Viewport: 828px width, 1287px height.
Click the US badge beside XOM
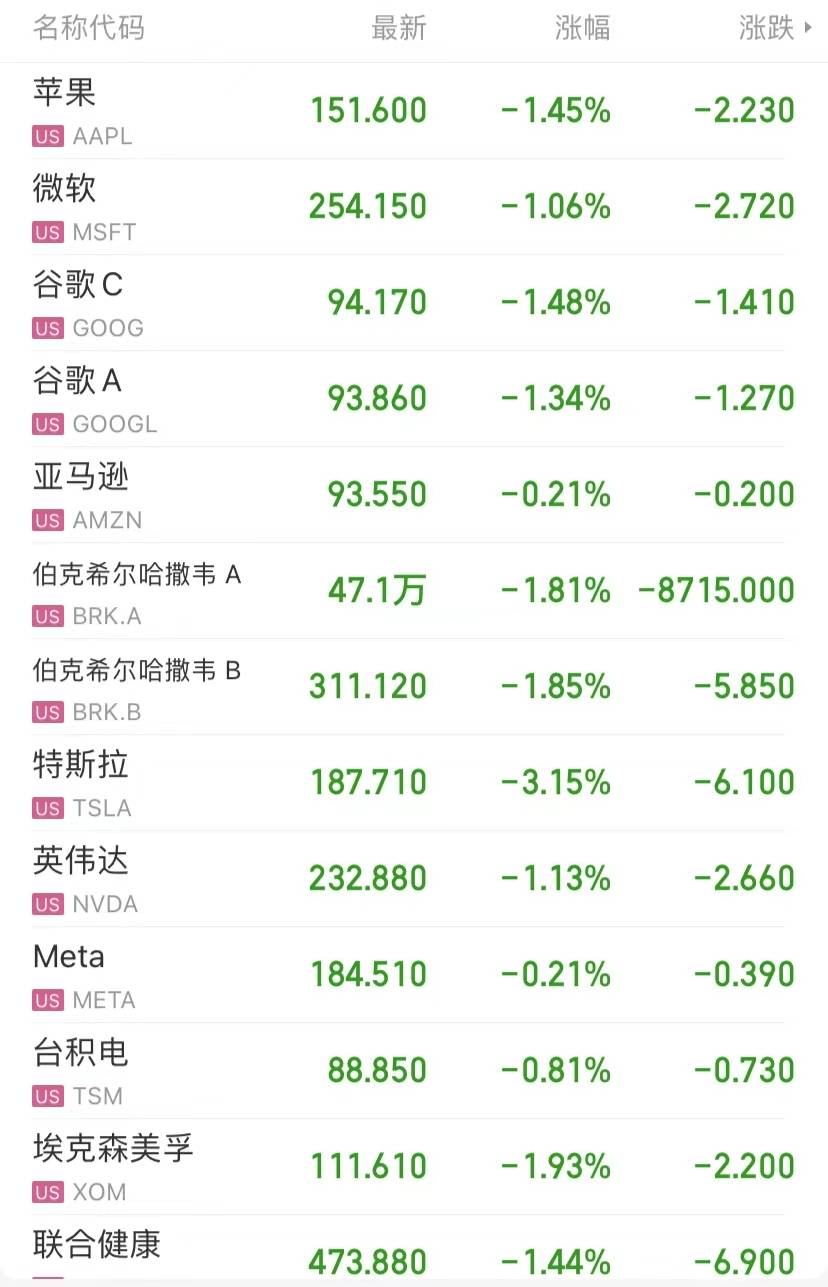pyautogui.click(x=46, y=1192)
